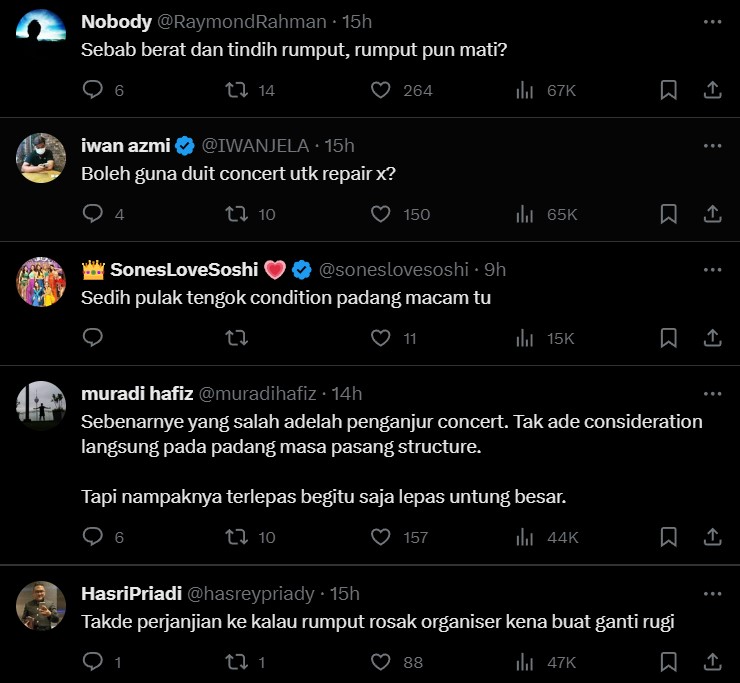The height and width of the screenshot is (683, 740).
Task: Open iwan azmi's profile picture
Action: coord(42,157)
